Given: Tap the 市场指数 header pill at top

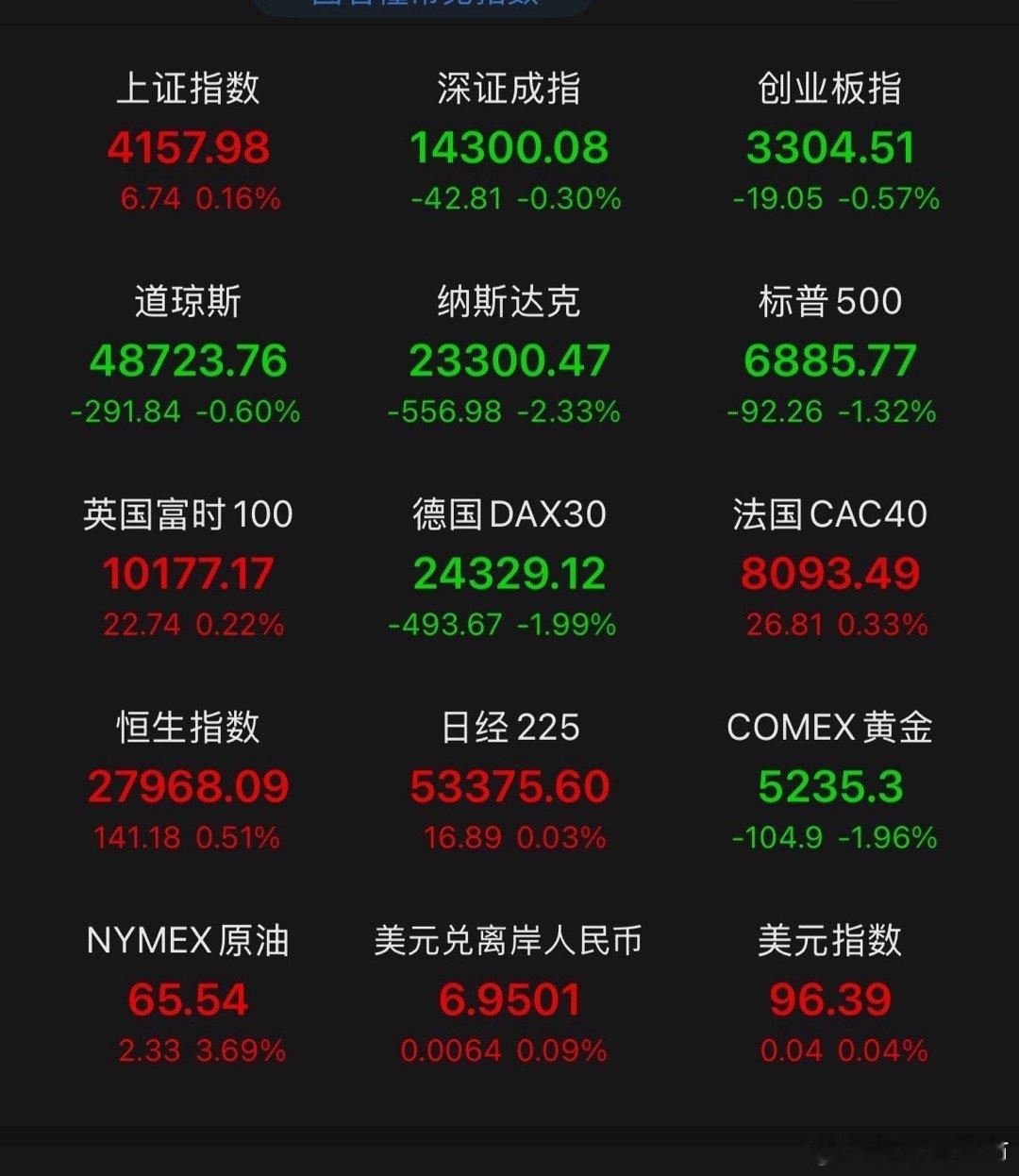Looking at the screenshot, I should tap(426, 6).
